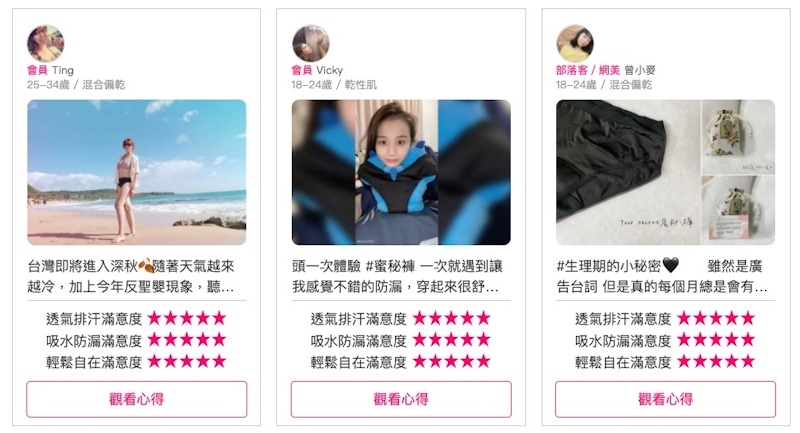Open 曾小麥's black underwear product photo
Image resolution: width=800 pixels, height=433 pixels.
(x=627, y=172)
